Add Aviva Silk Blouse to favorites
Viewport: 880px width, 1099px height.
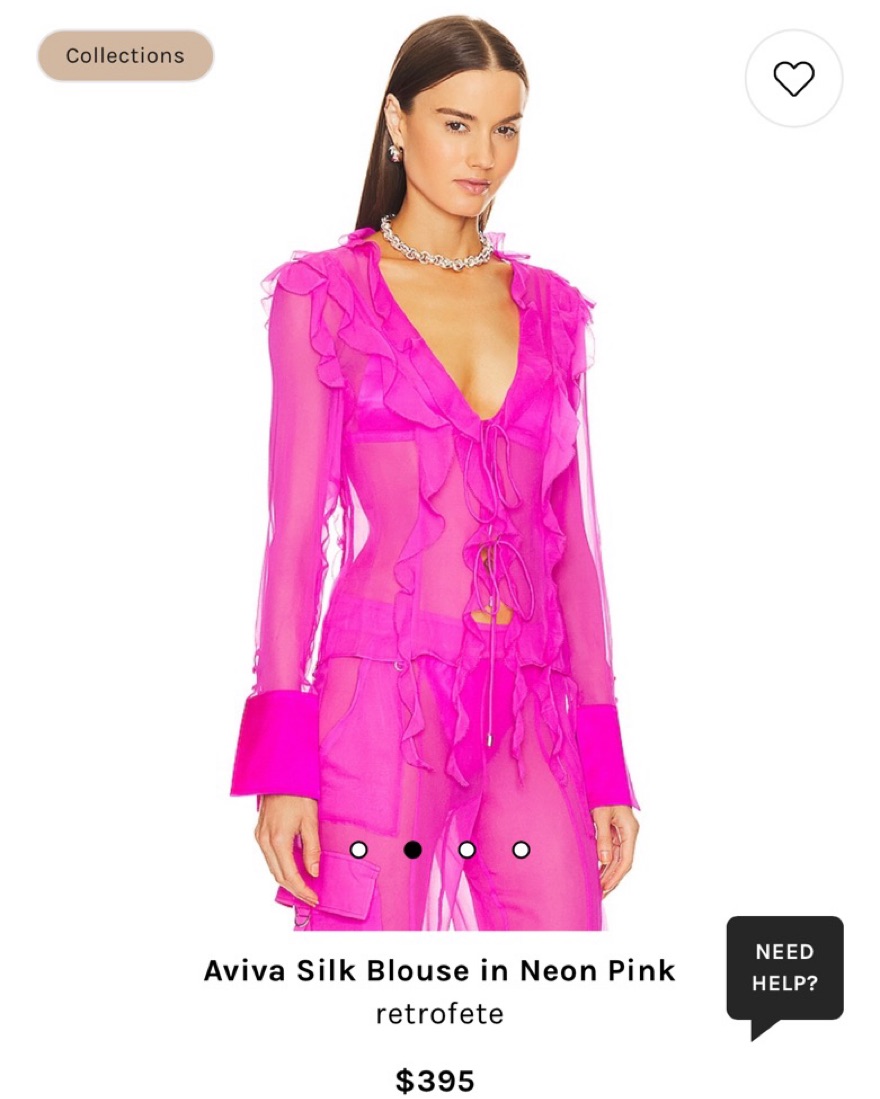(x=794, y=79)
